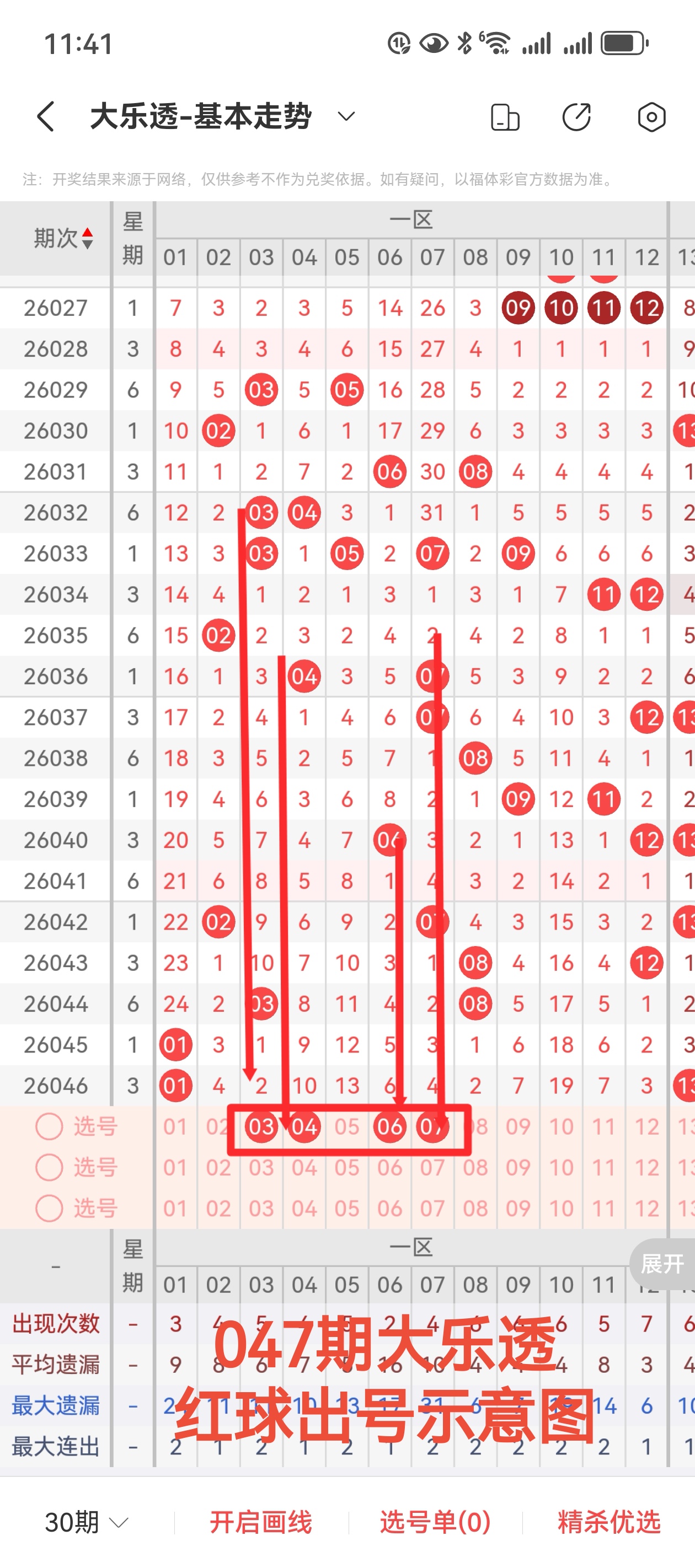Image resolution: width=695 pixels, height=1568 pixels.
Task: Select the second 选号 row radio button
Action: 49,1167
